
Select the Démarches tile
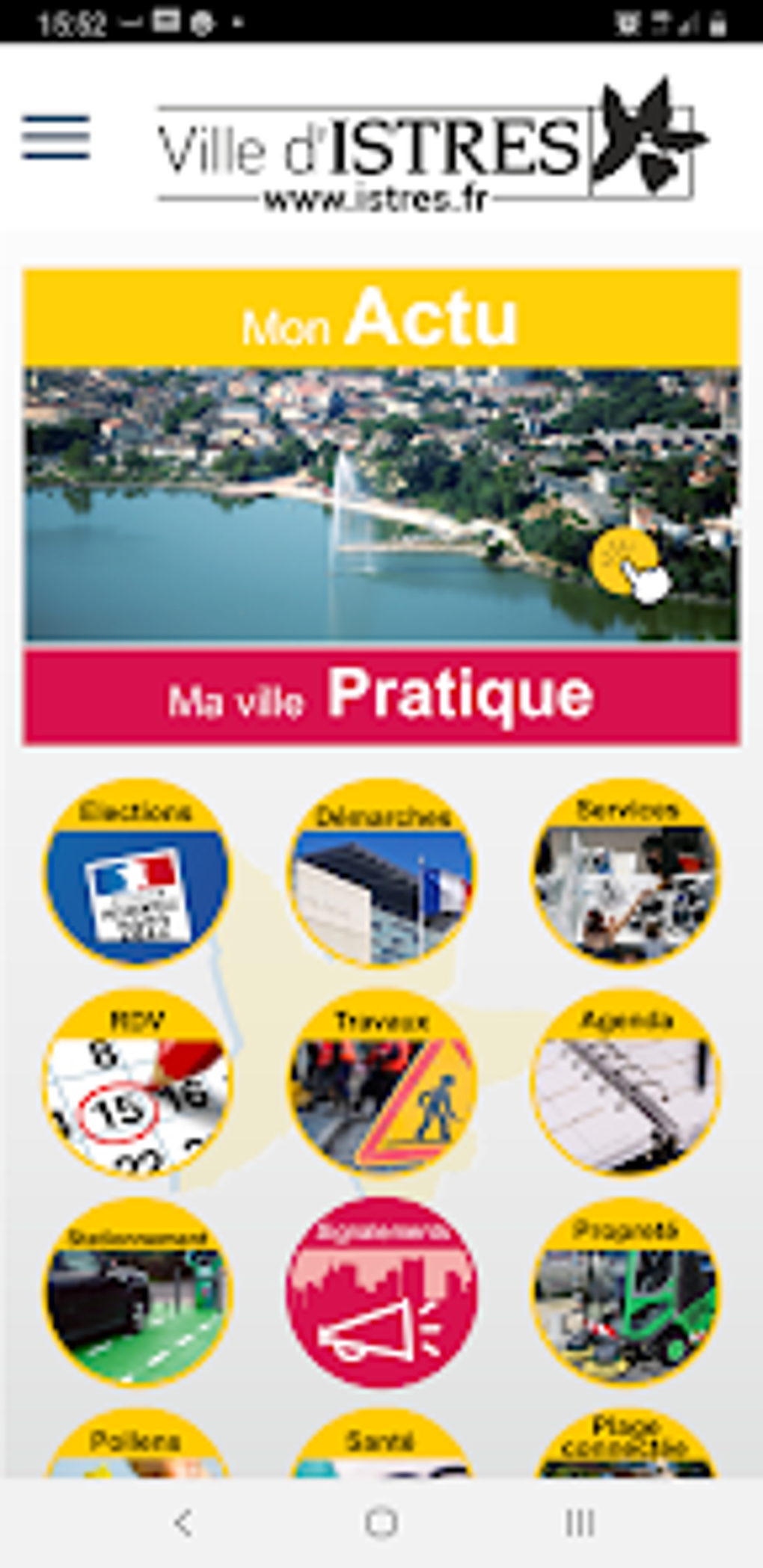(x=381, y=873)
